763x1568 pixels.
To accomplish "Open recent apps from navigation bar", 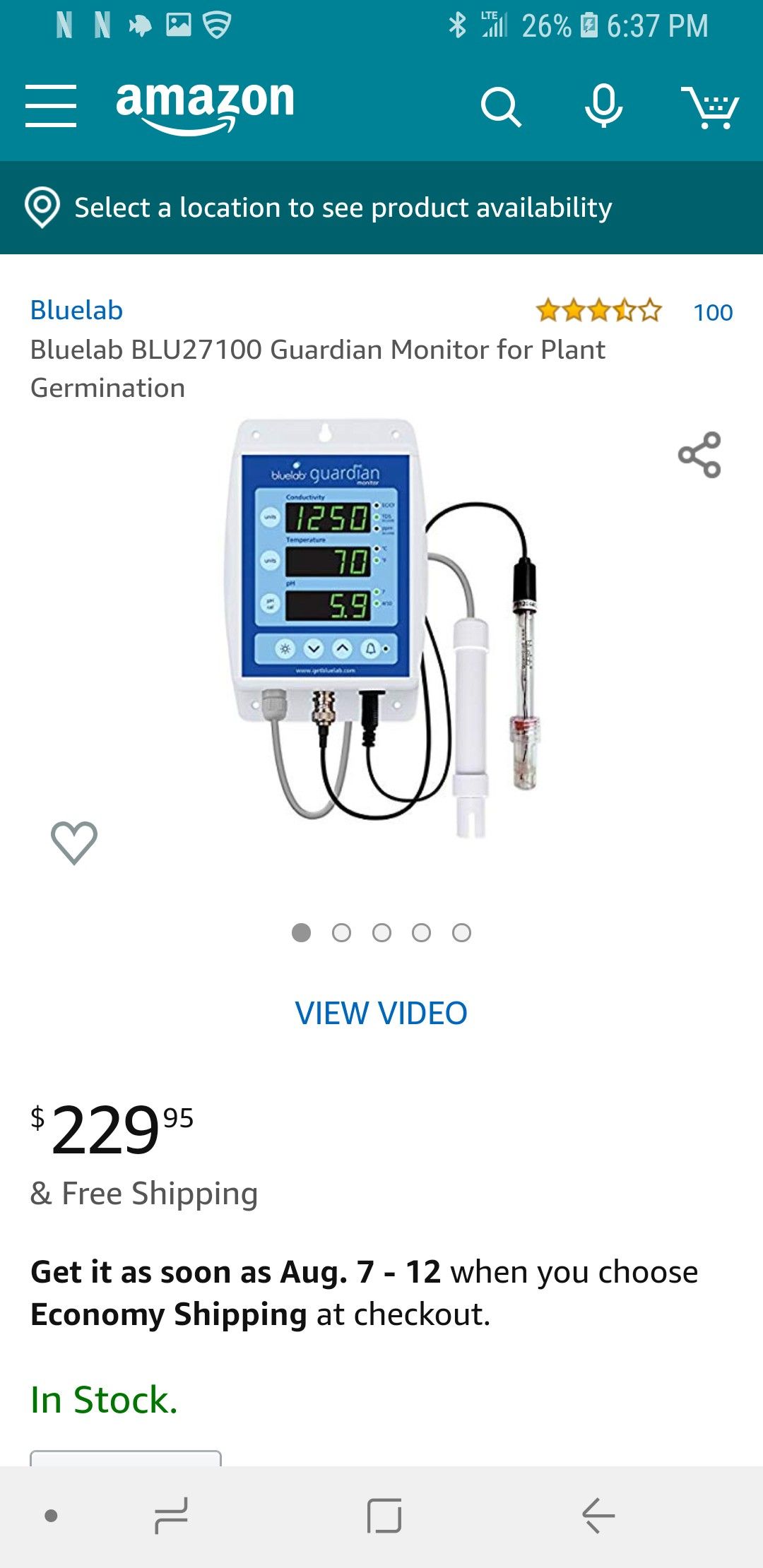I will (x=172, y=1515).
